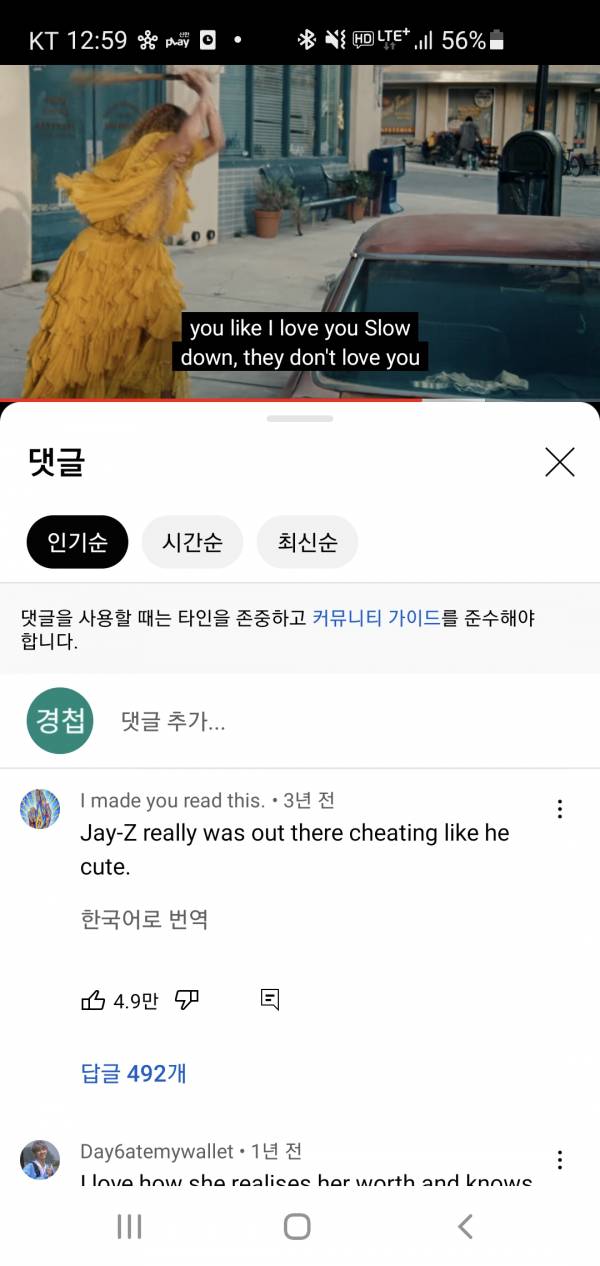
Task: Like the Jay-Z cheating comment
Action: pyautogui.click(x=93, y=999)
